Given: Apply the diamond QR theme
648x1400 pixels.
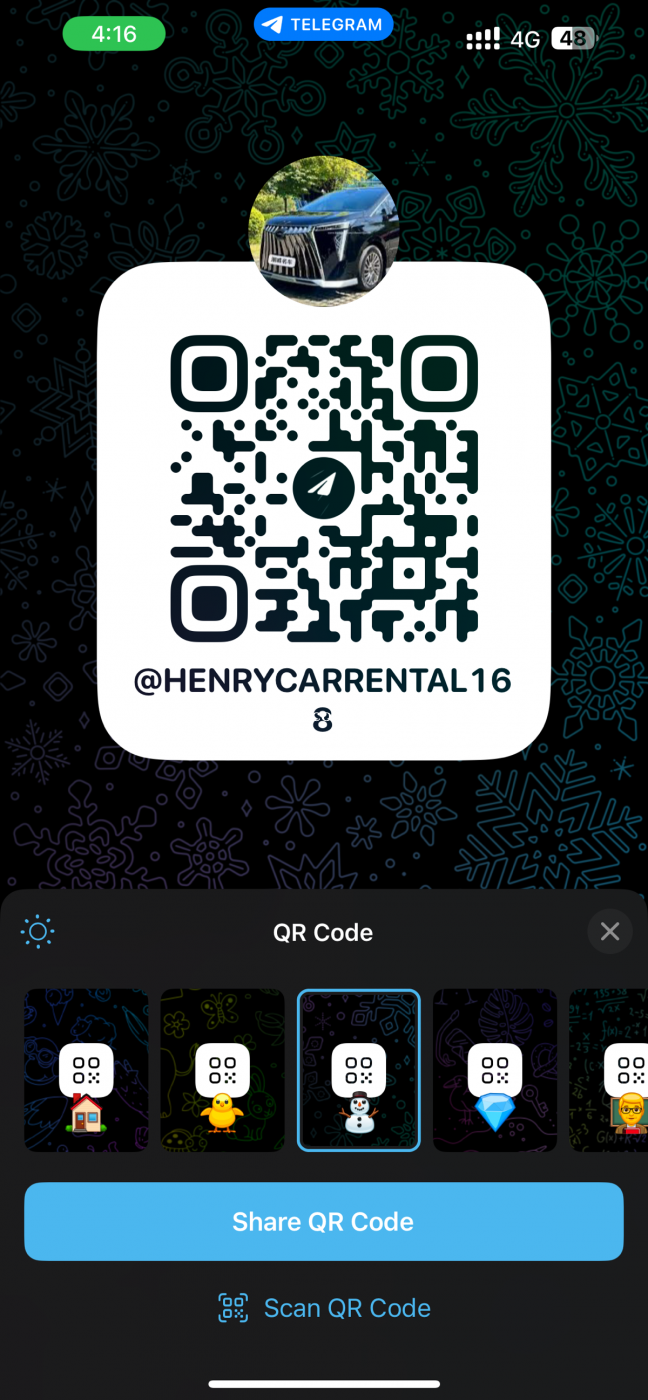Looking at the screenshot, I should point(494,1070).
